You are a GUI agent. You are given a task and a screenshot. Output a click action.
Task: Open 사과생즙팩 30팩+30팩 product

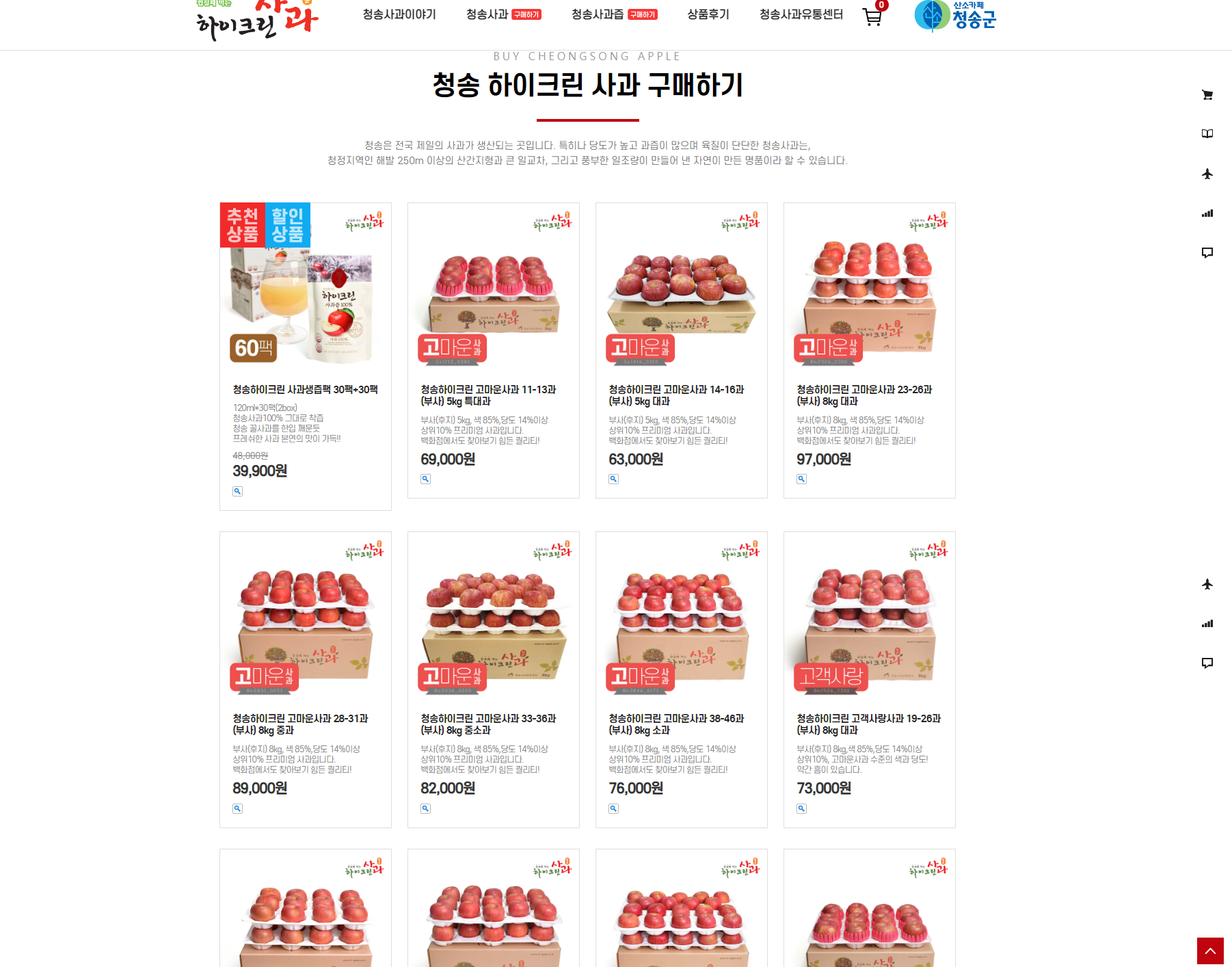pos(305,389)
